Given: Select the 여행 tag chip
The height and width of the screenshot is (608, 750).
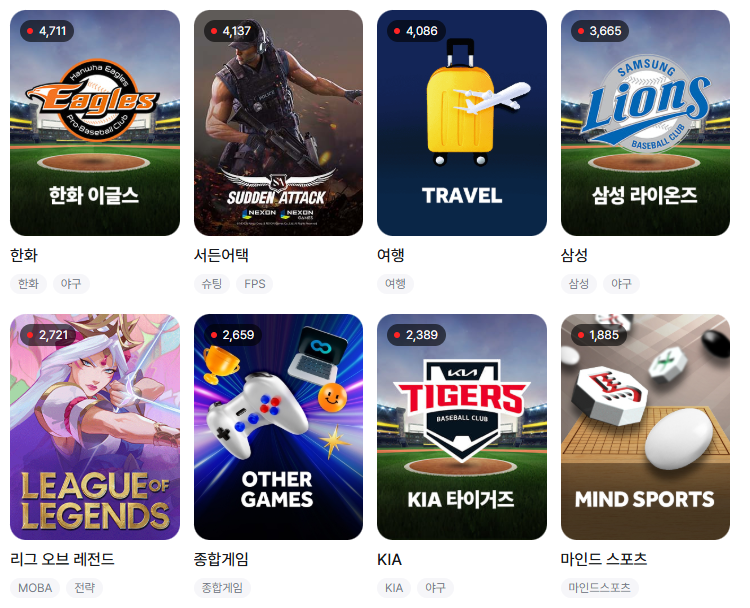Looking at the screenshot, I should [395, 284].
